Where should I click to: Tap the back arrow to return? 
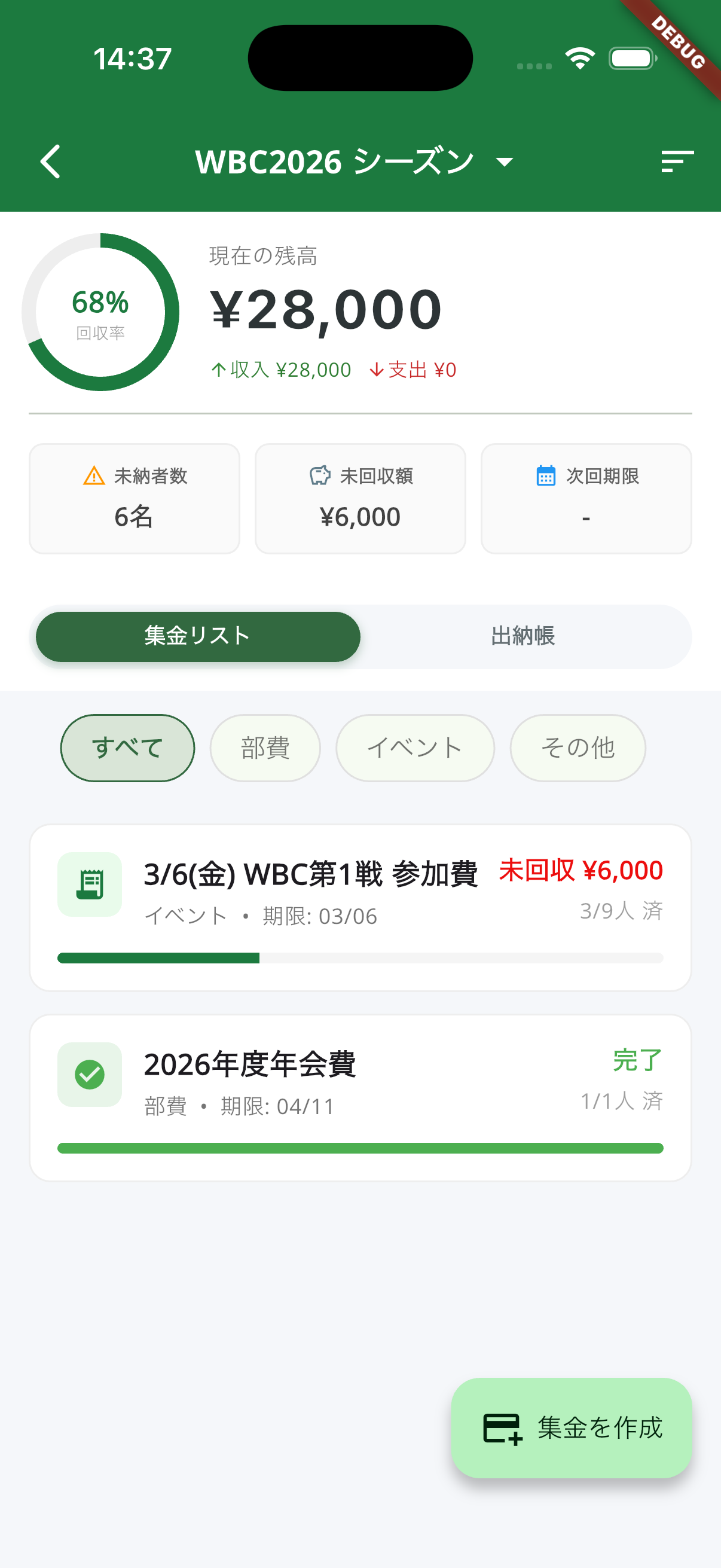[x=50, y=161]
